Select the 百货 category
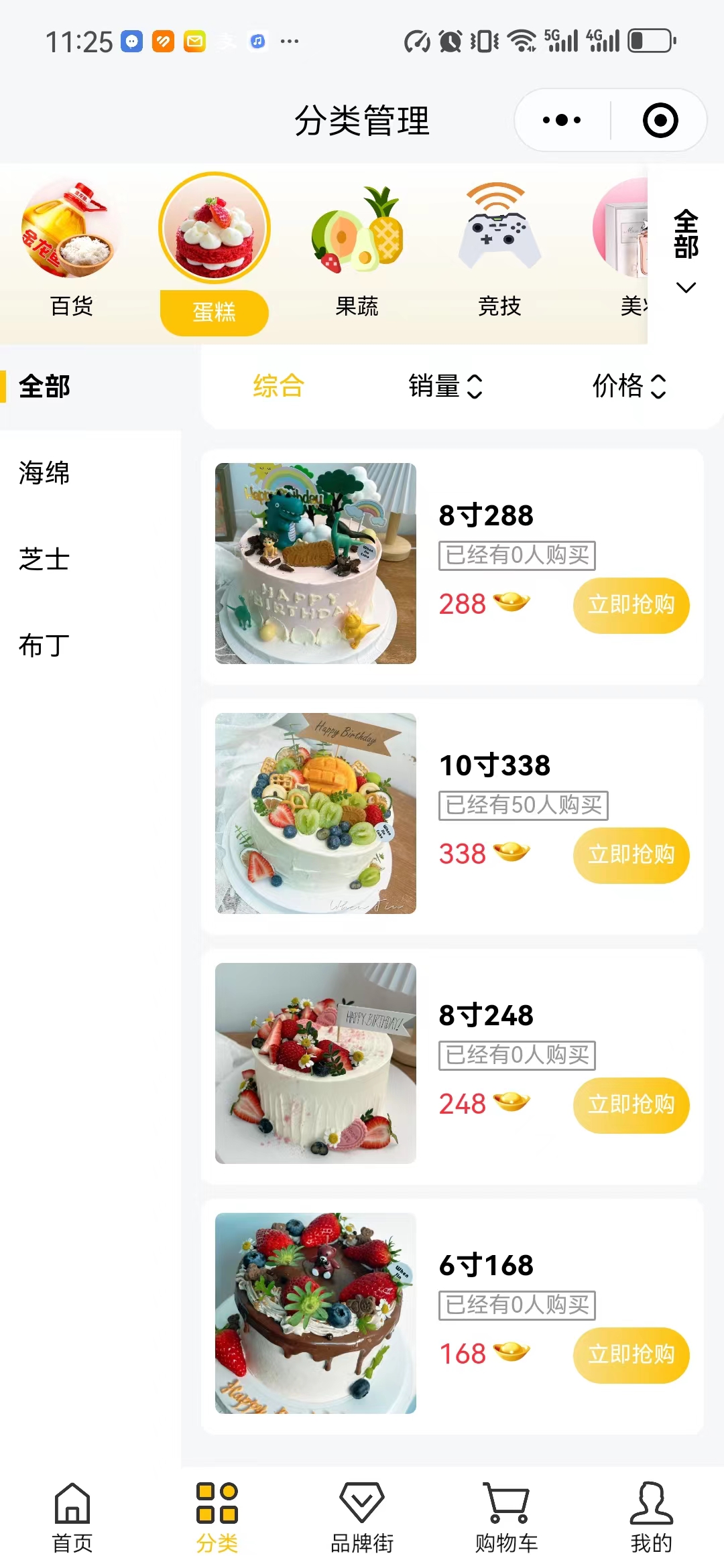This screenshot has width=724, height=1568. click(x=71, y=248)
